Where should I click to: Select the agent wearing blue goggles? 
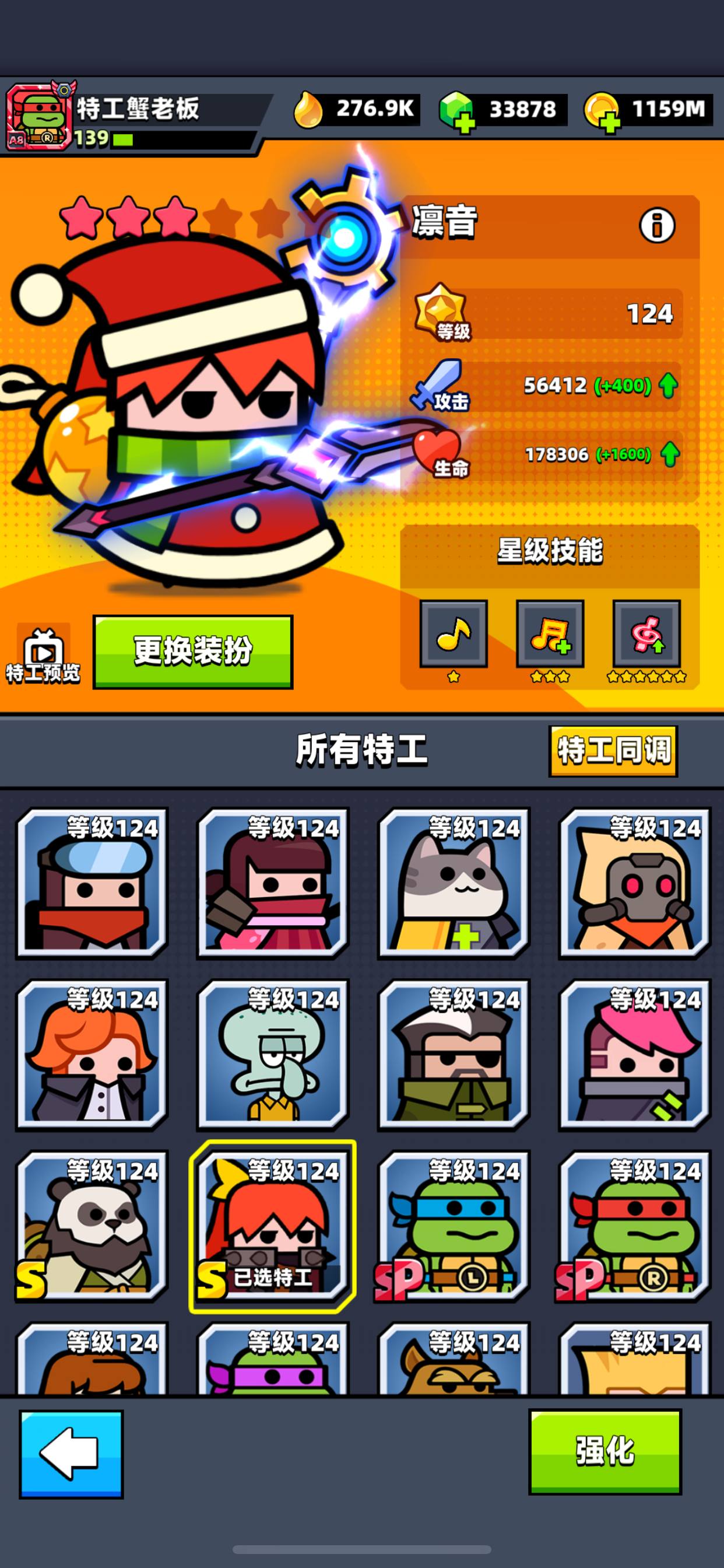click(x=92, y=884)
